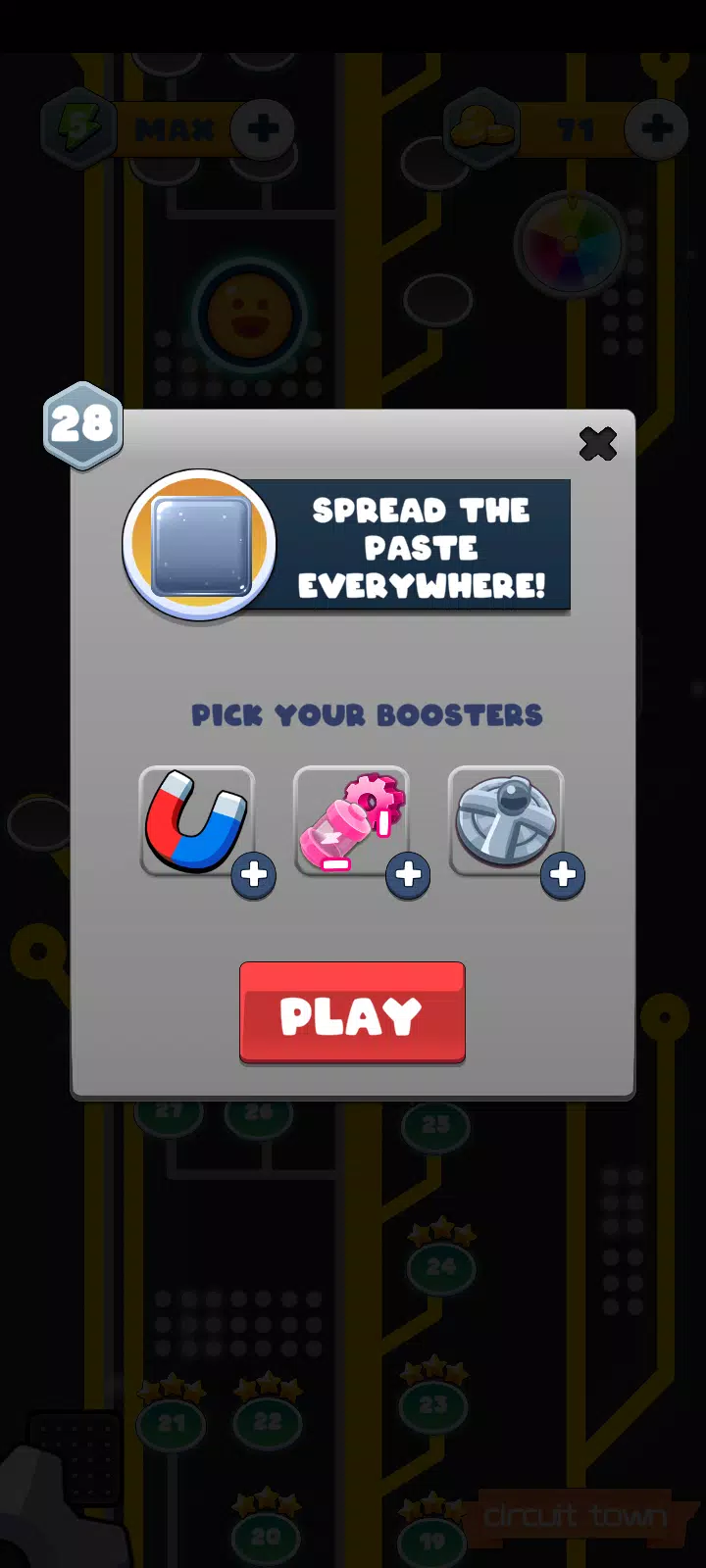The image size is (706, 1568).
Task: Close the level 28 dialog
Action: point(597,444)
